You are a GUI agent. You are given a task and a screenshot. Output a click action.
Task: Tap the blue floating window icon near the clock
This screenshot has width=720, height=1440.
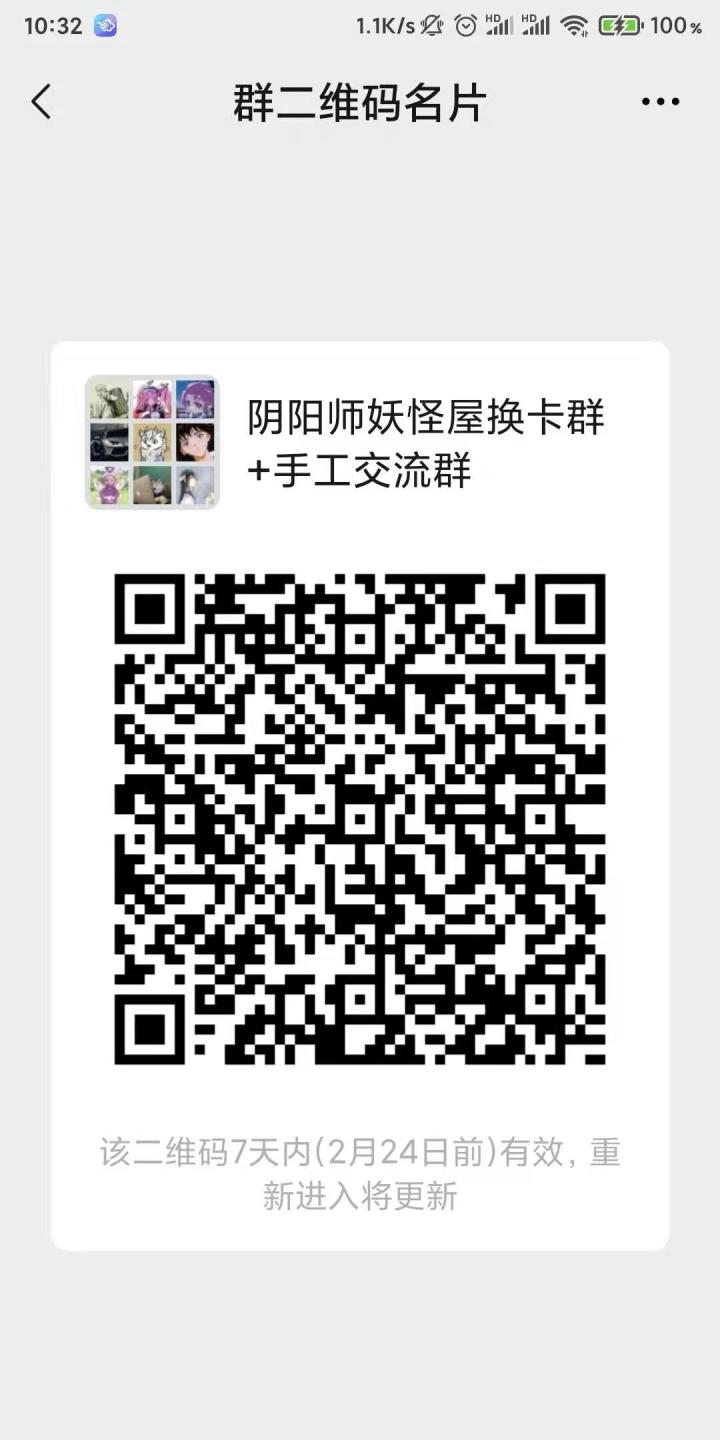pos(107,22)
